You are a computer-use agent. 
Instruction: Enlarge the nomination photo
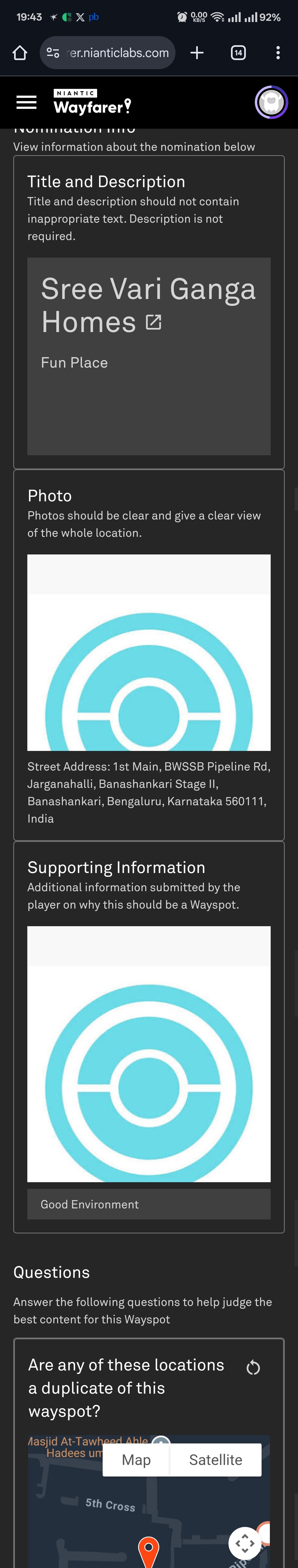pos(149,653)
